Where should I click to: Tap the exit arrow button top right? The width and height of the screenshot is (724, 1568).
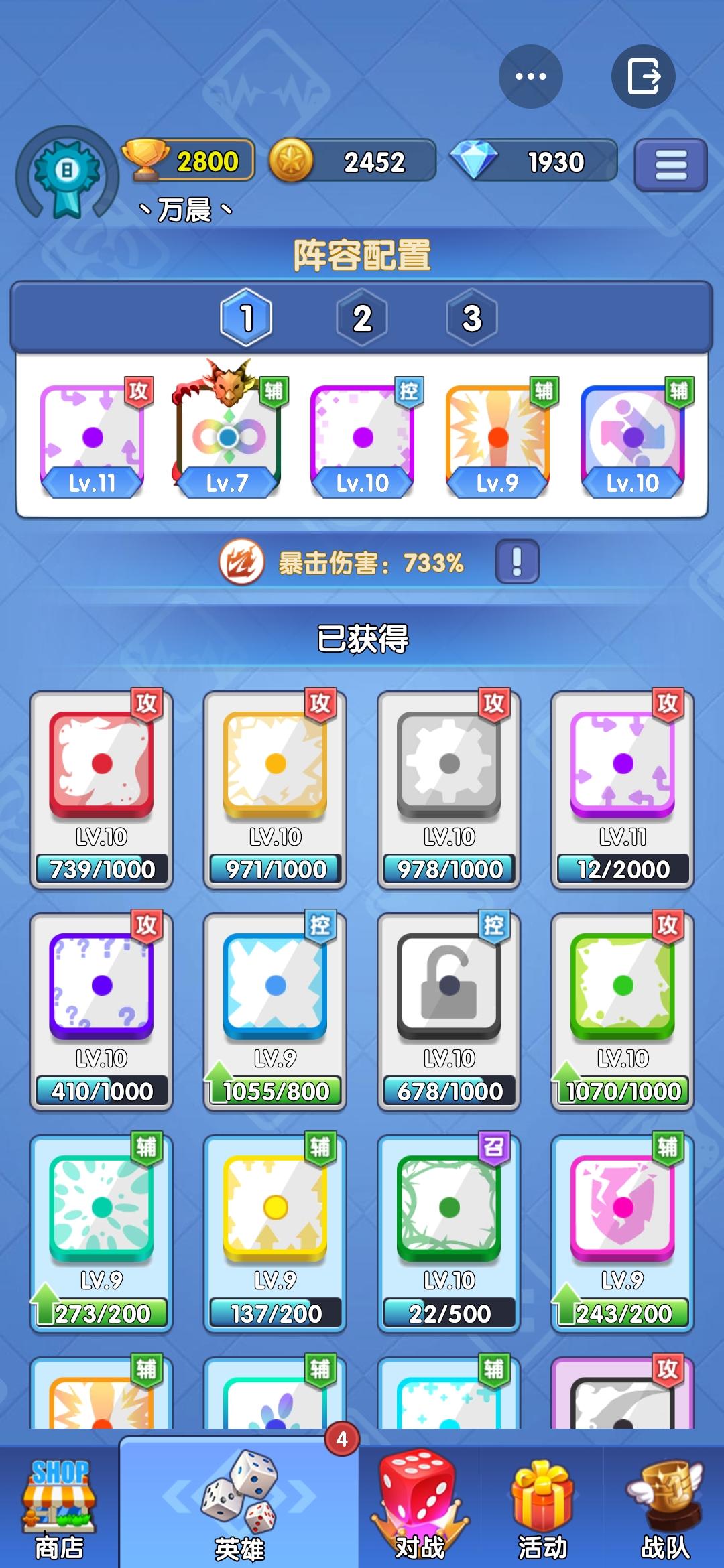[x=642, y=76]
